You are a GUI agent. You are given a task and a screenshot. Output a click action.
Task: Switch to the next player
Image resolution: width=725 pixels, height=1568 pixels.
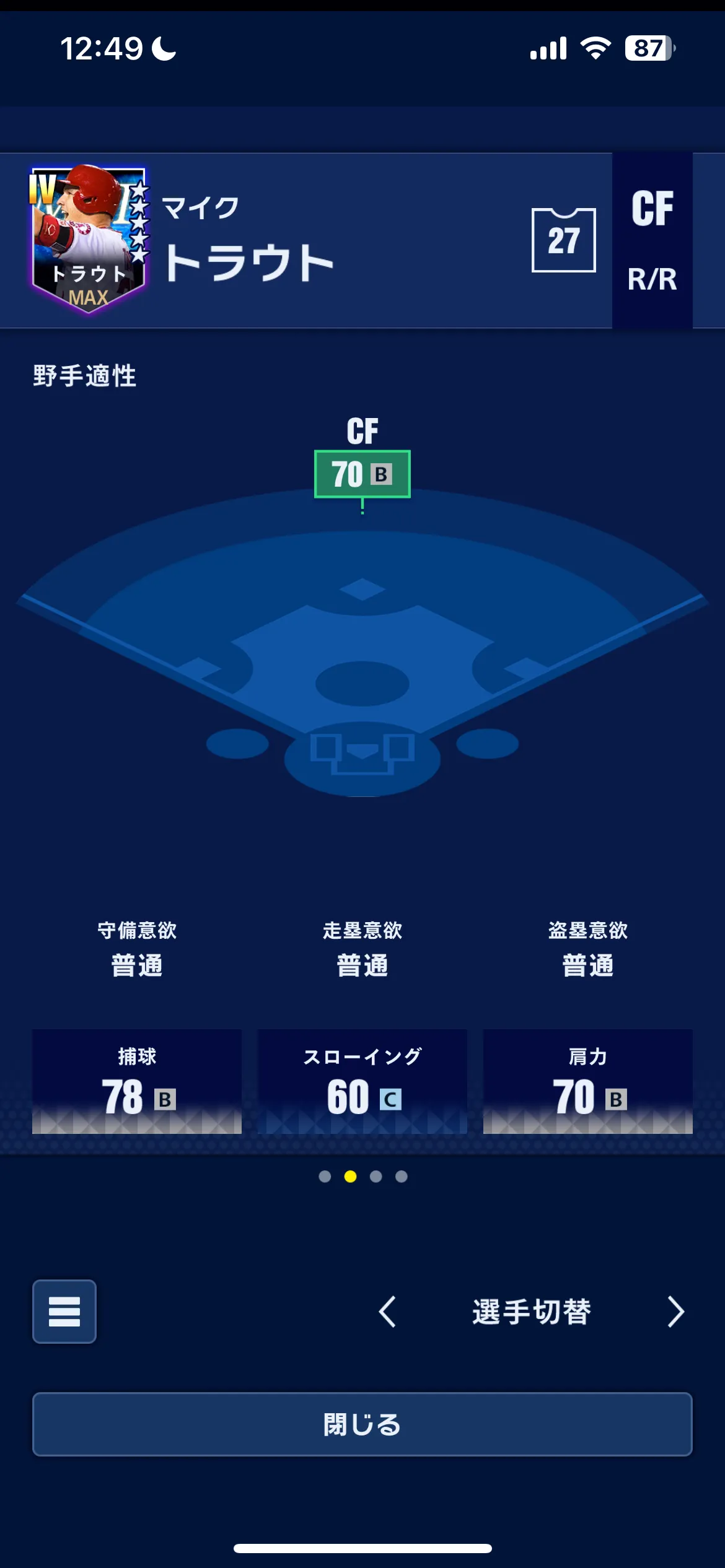(x=675, y=1312)
